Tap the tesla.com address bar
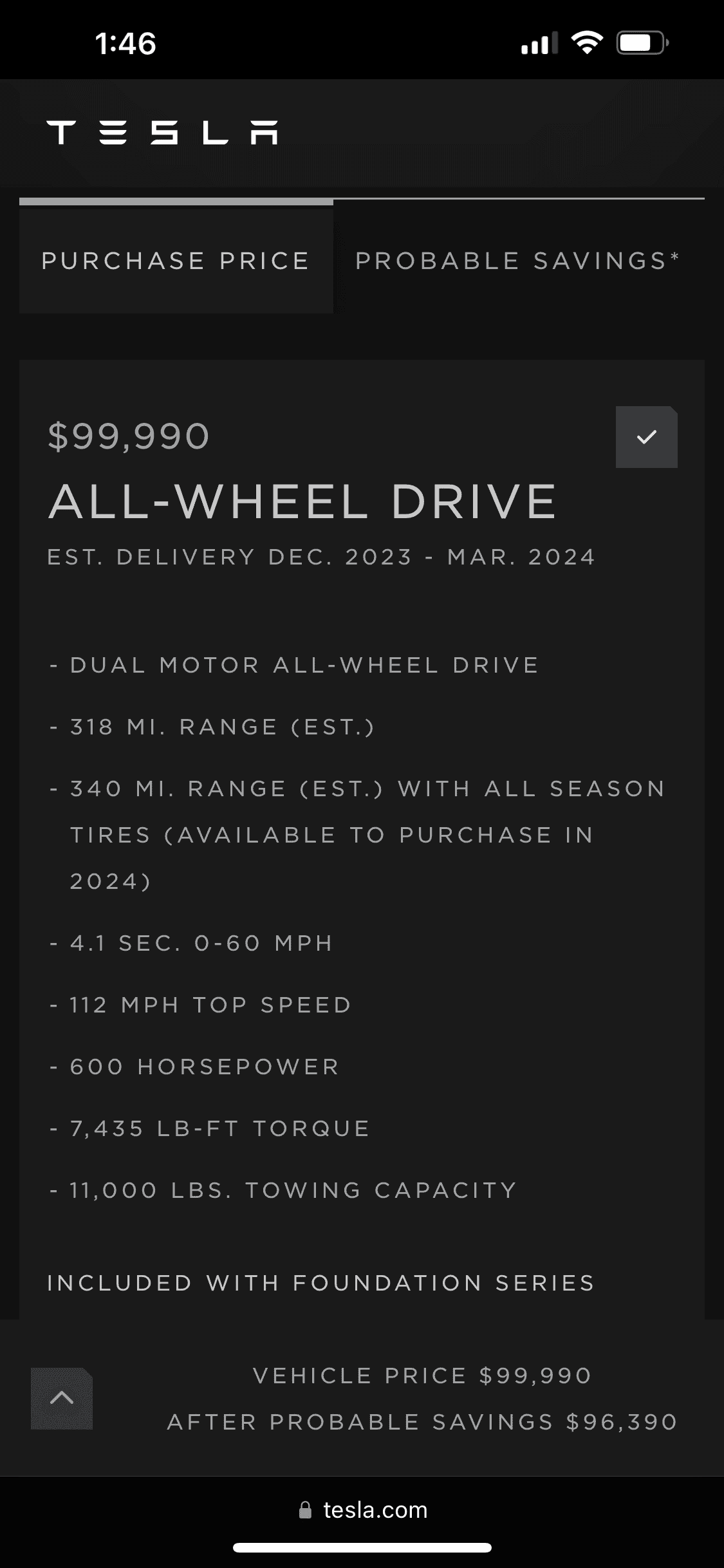The height and width of the screenshot is (1568, 724). (363, 1510)
